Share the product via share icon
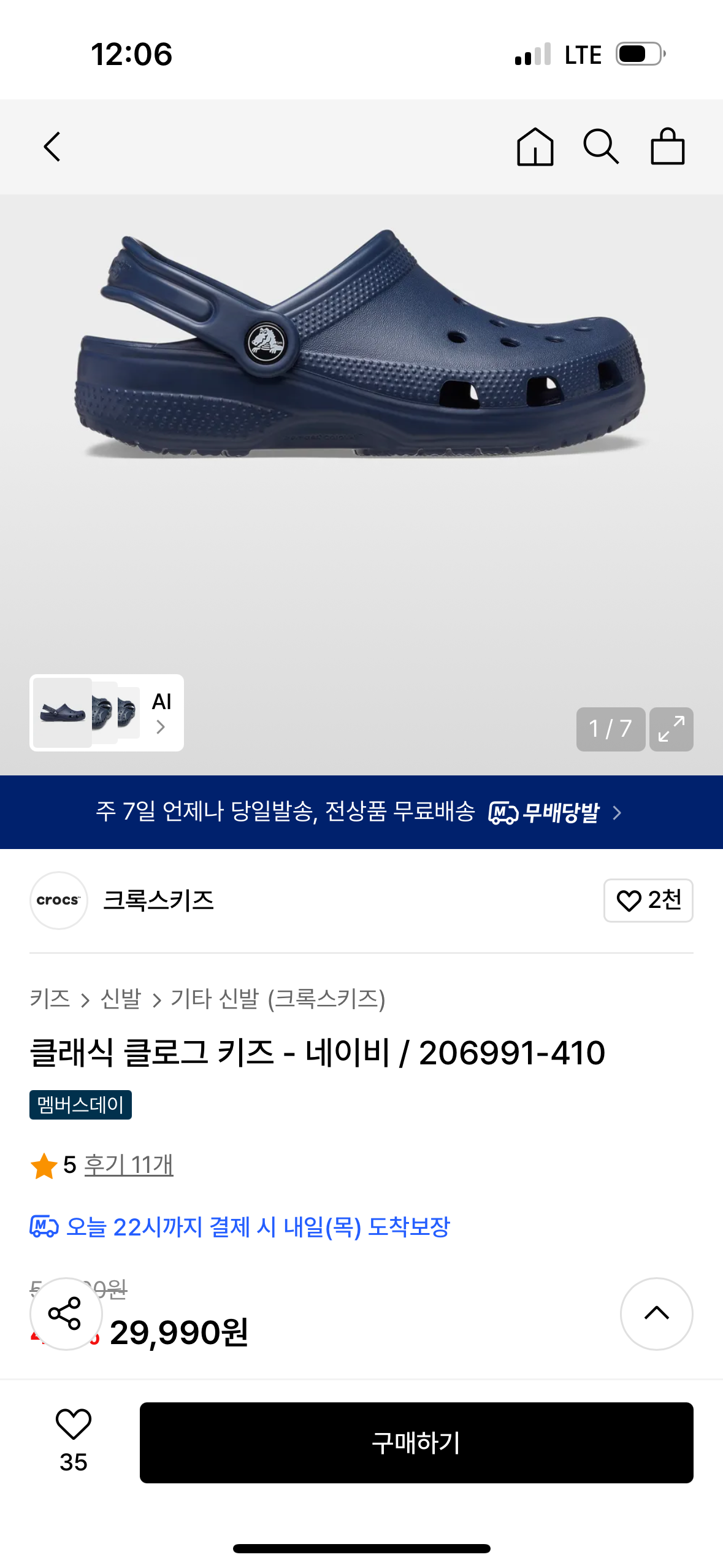This screenshot has height=1568, width=723. 64,1313
